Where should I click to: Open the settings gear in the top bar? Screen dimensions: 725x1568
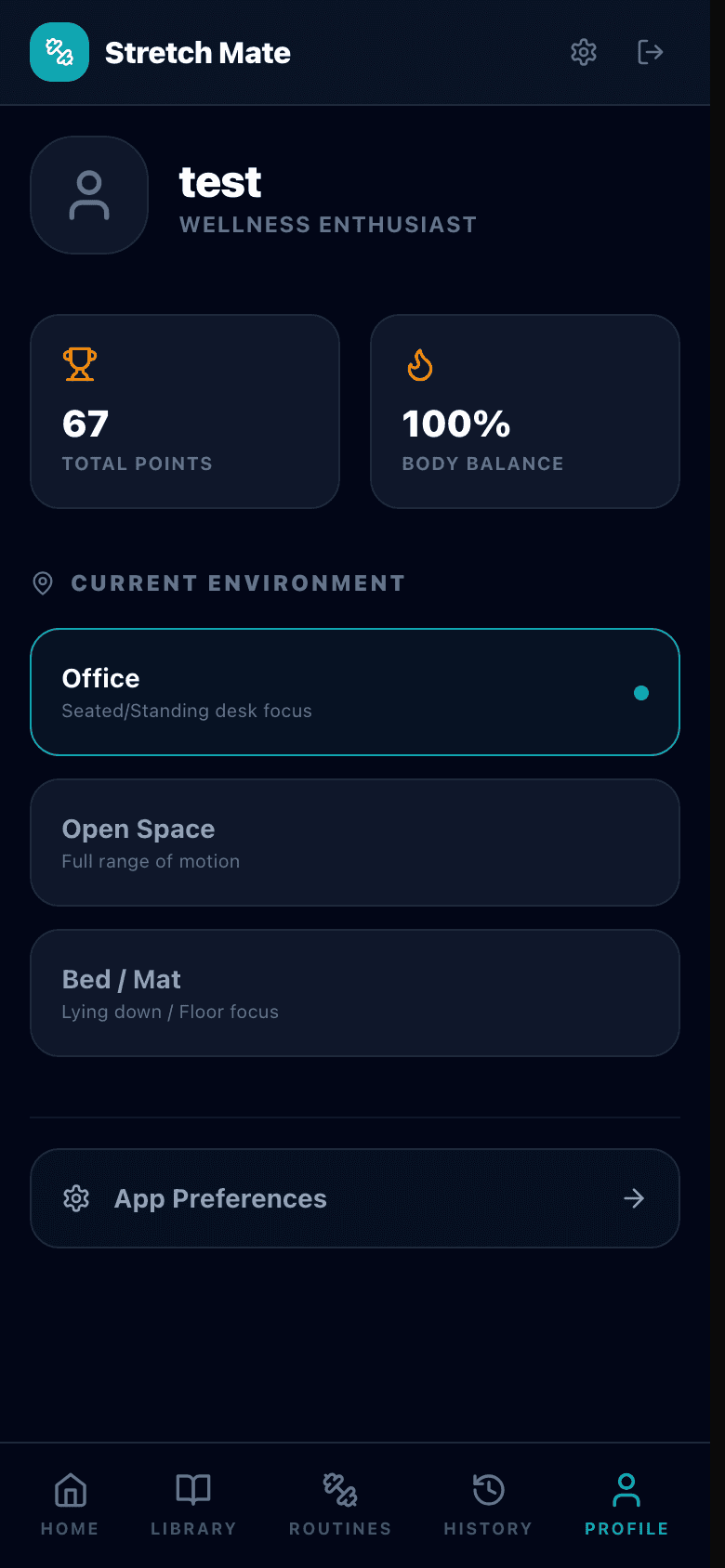(584, 52)
